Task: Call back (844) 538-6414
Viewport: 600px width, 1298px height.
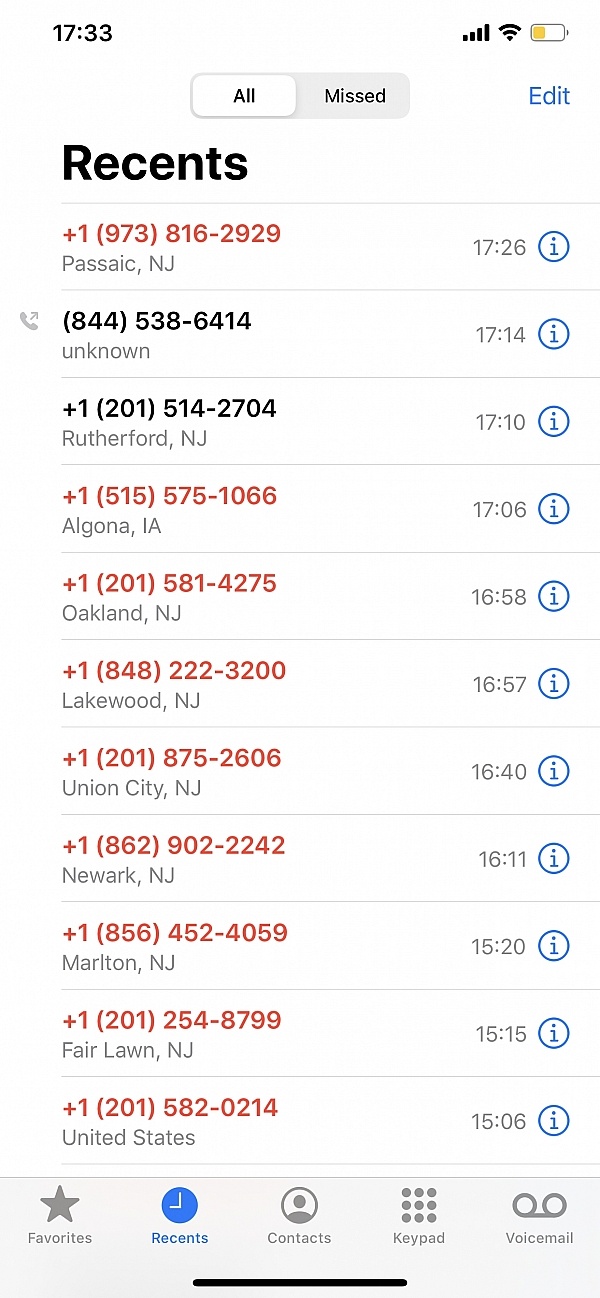Action: pos(300,334)
